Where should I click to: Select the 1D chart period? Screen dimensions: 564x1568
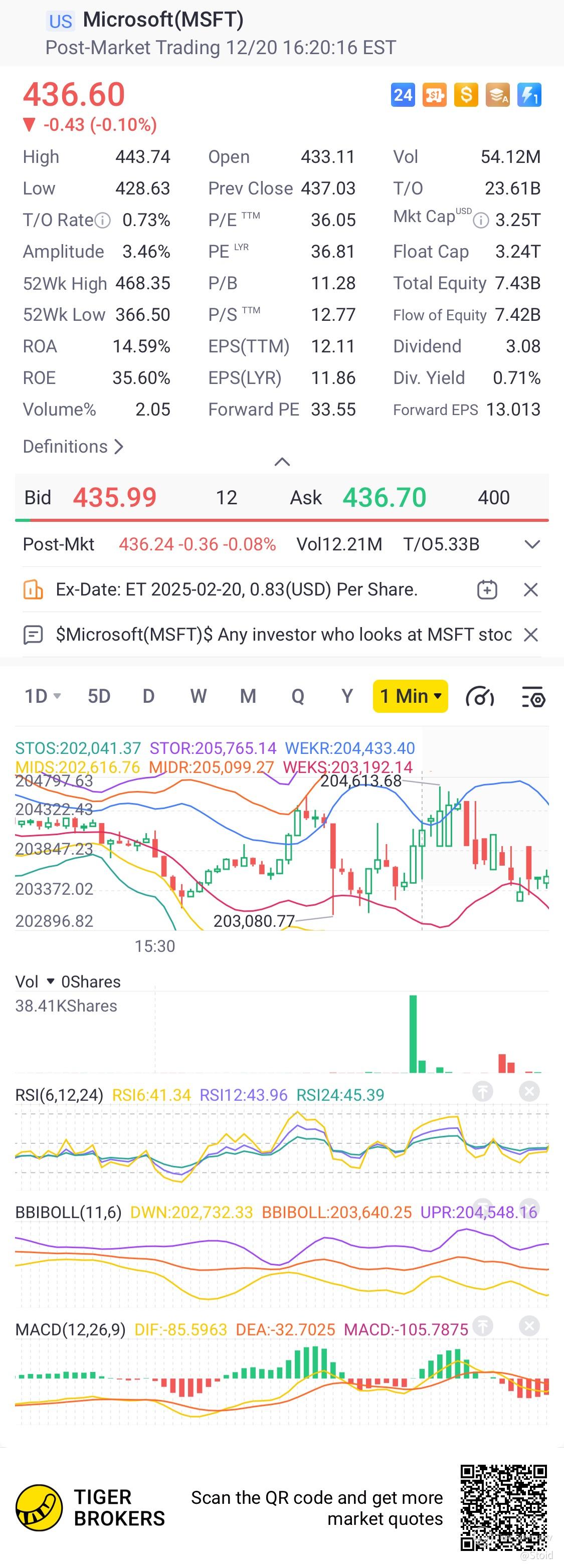42,696
